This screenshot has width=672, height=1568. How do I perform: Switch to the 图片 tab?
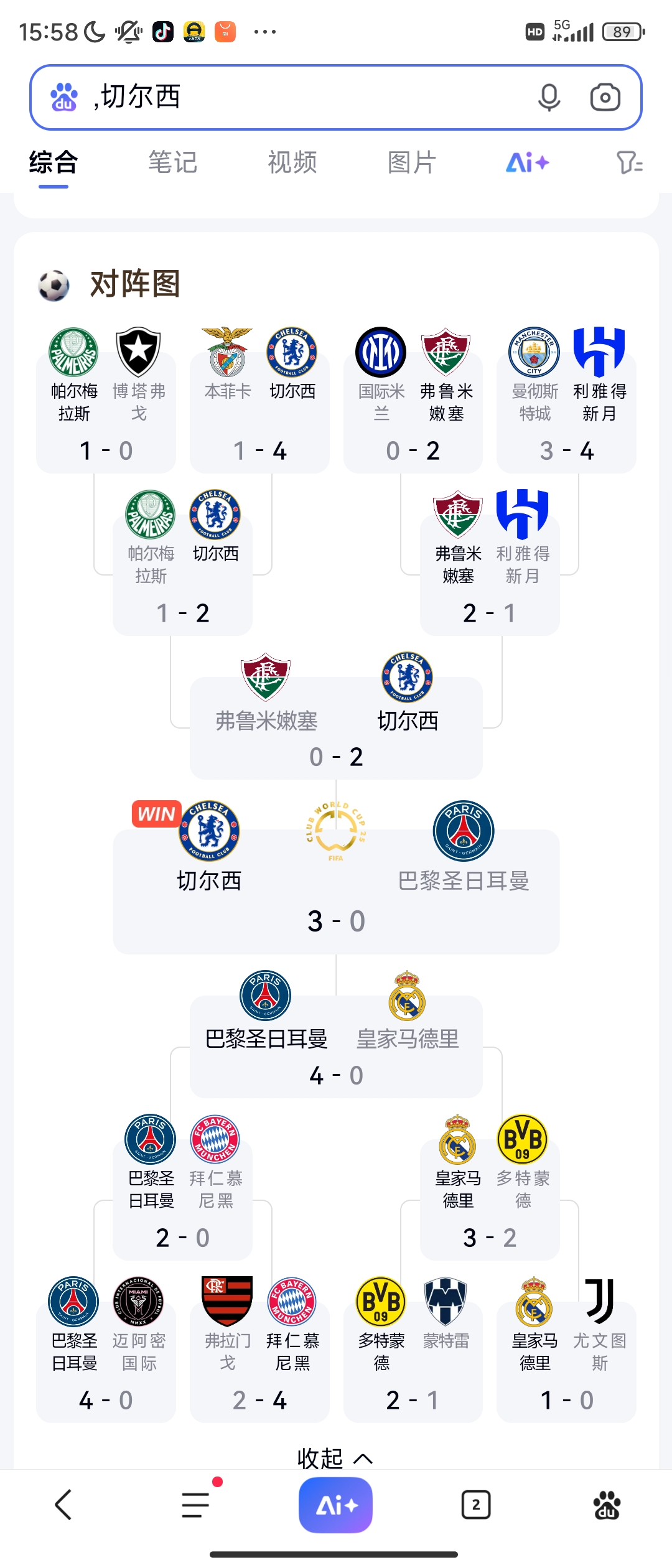[x=411, y=163]
